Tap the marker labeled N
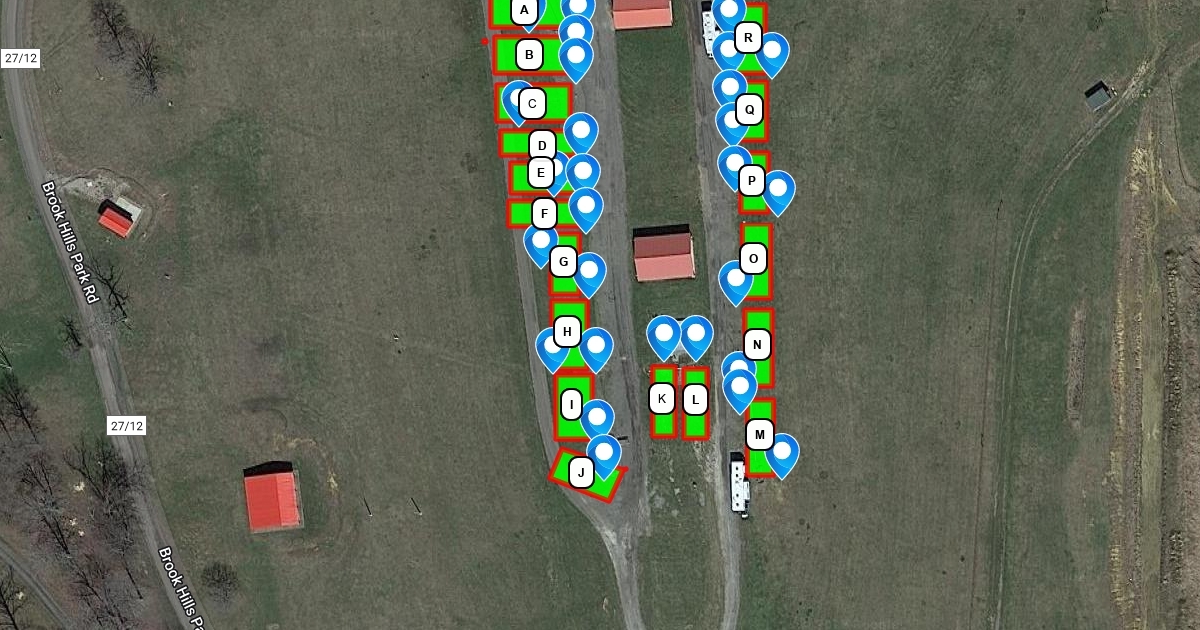This screenshot has height=630, width=1200. [x=757, y=346]
